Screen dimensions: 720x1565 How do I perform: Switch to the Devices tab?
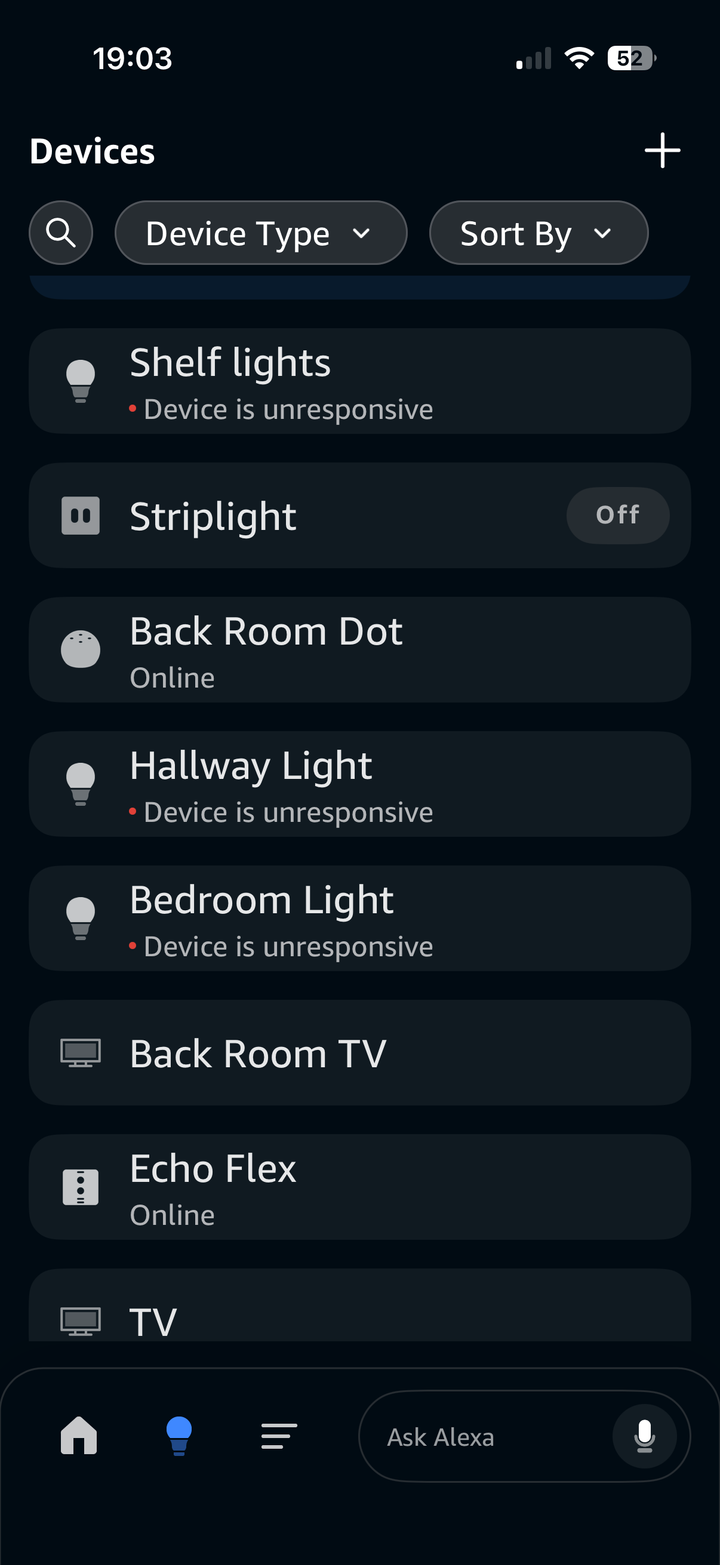179,1437
